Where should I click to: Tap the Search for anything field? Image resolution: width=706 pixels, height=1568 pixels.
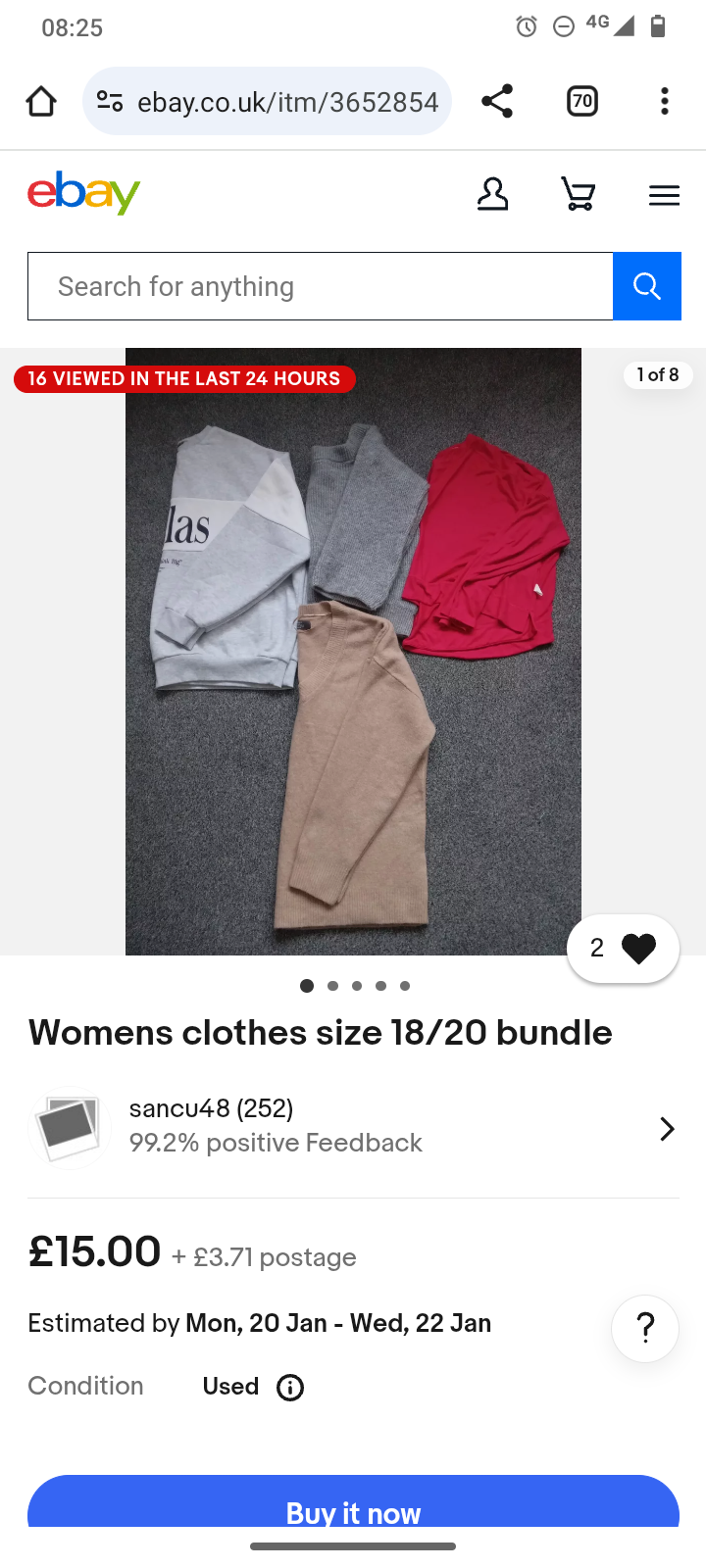[321, 286]
